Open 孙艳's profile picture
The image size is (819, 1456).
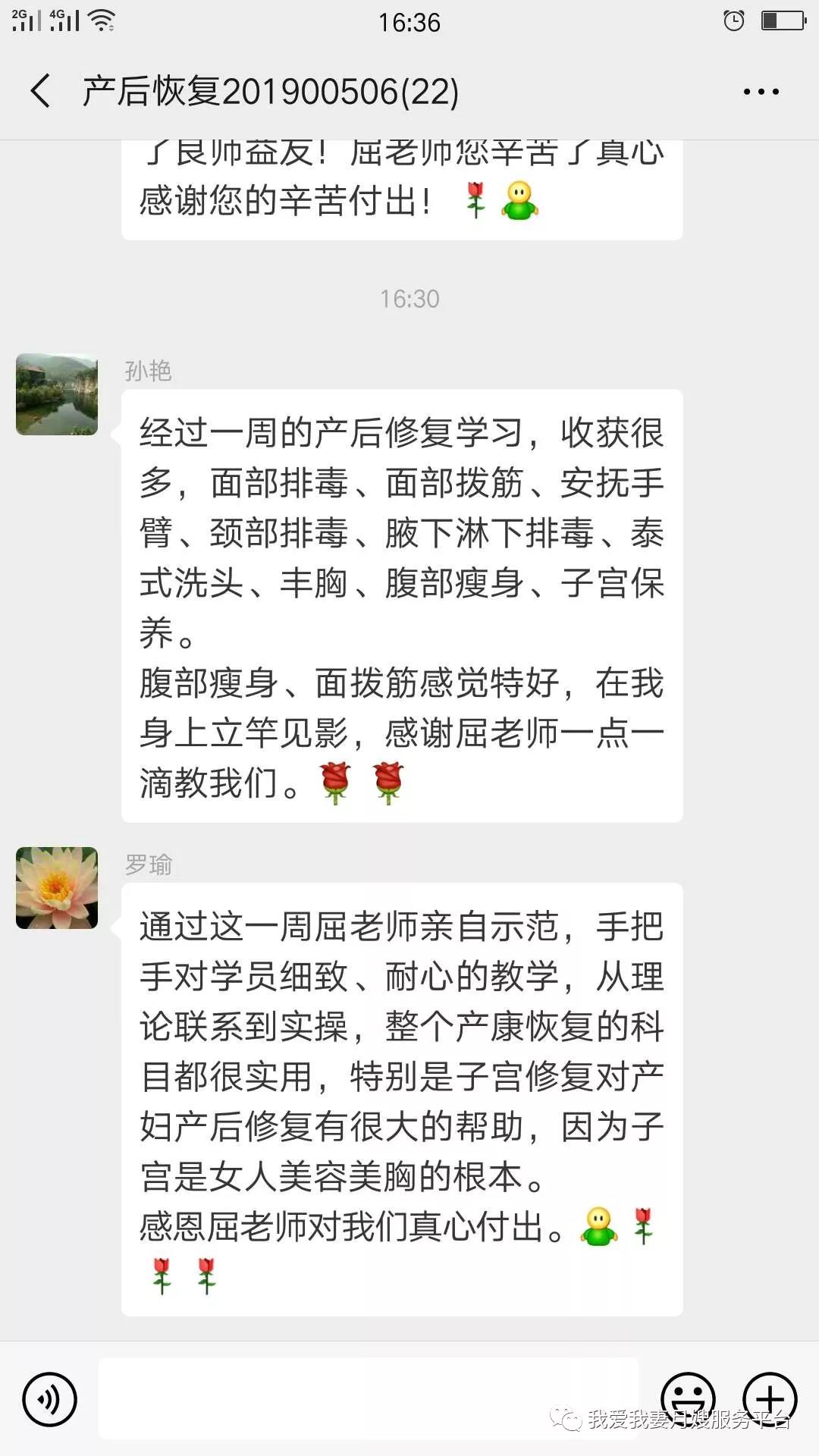[x=57, y=394]
